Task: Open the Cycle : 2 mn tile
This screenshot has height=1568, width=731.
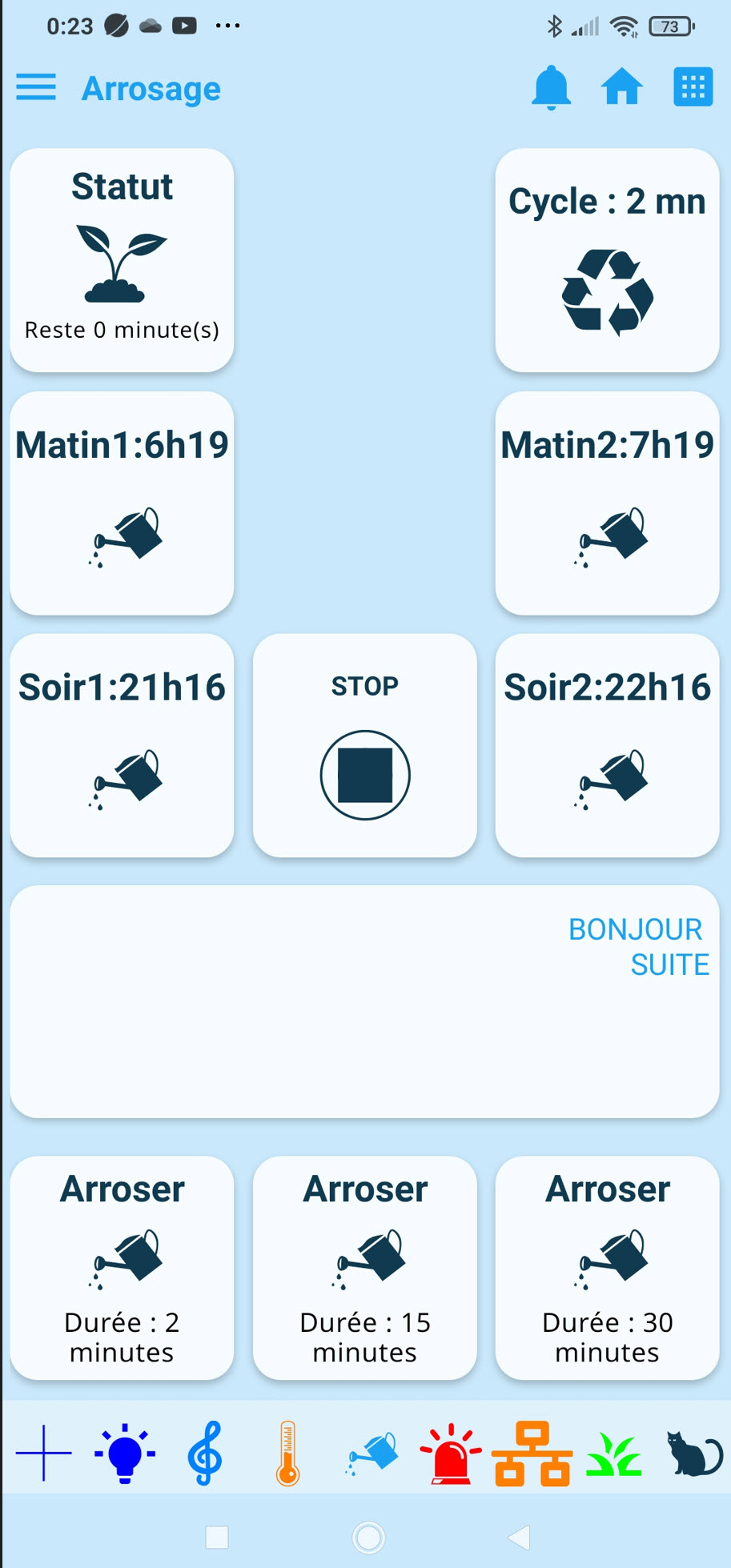Action: pos(607,260)
